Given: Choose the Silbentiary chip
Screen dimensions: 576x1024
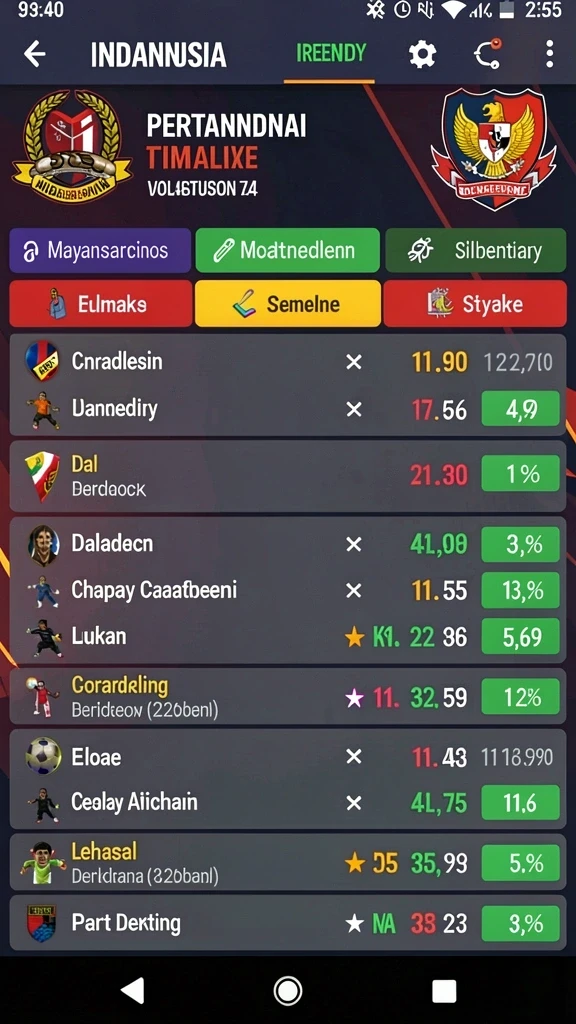Looking at the screenshot, I should click(x=475, y=250).
